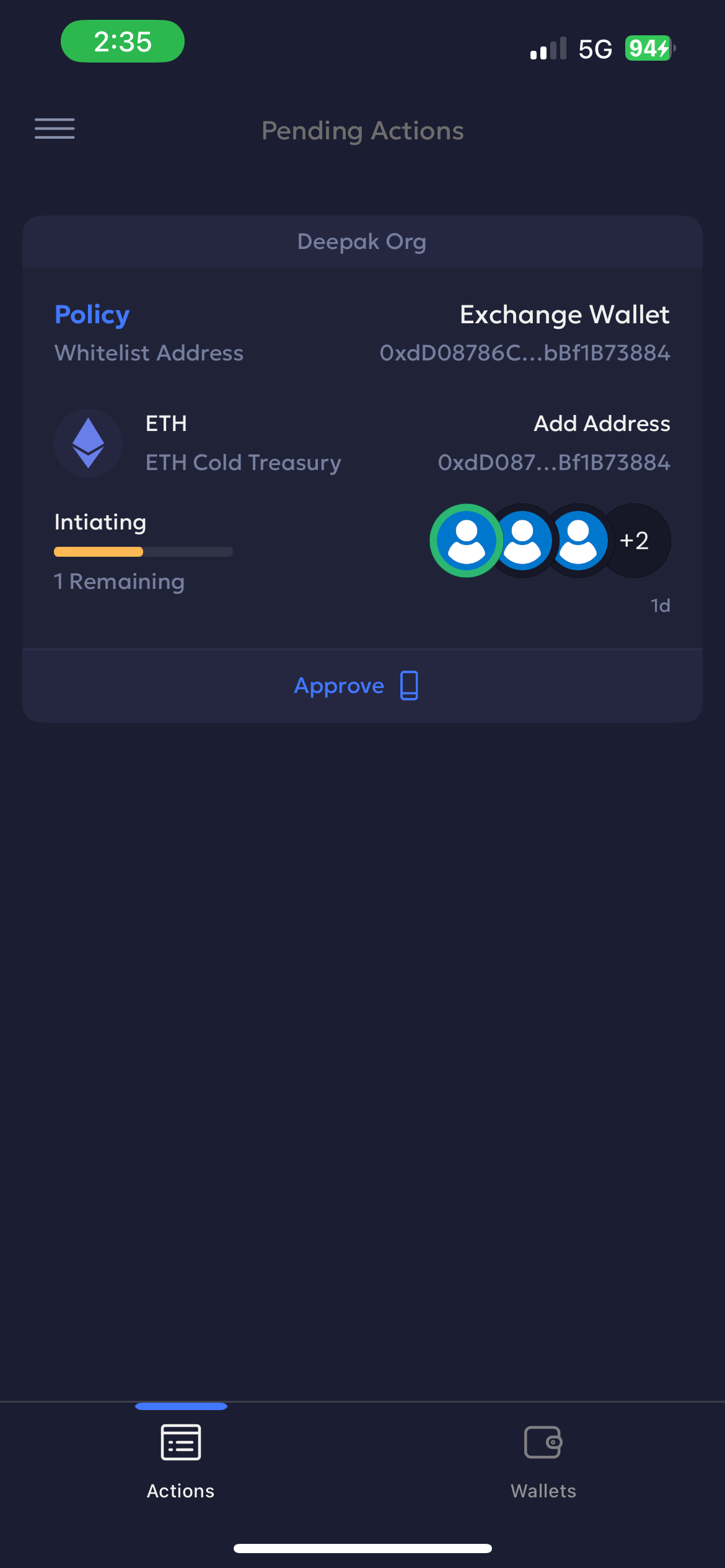Open the hamburger drawer menu

pos(55,129)
